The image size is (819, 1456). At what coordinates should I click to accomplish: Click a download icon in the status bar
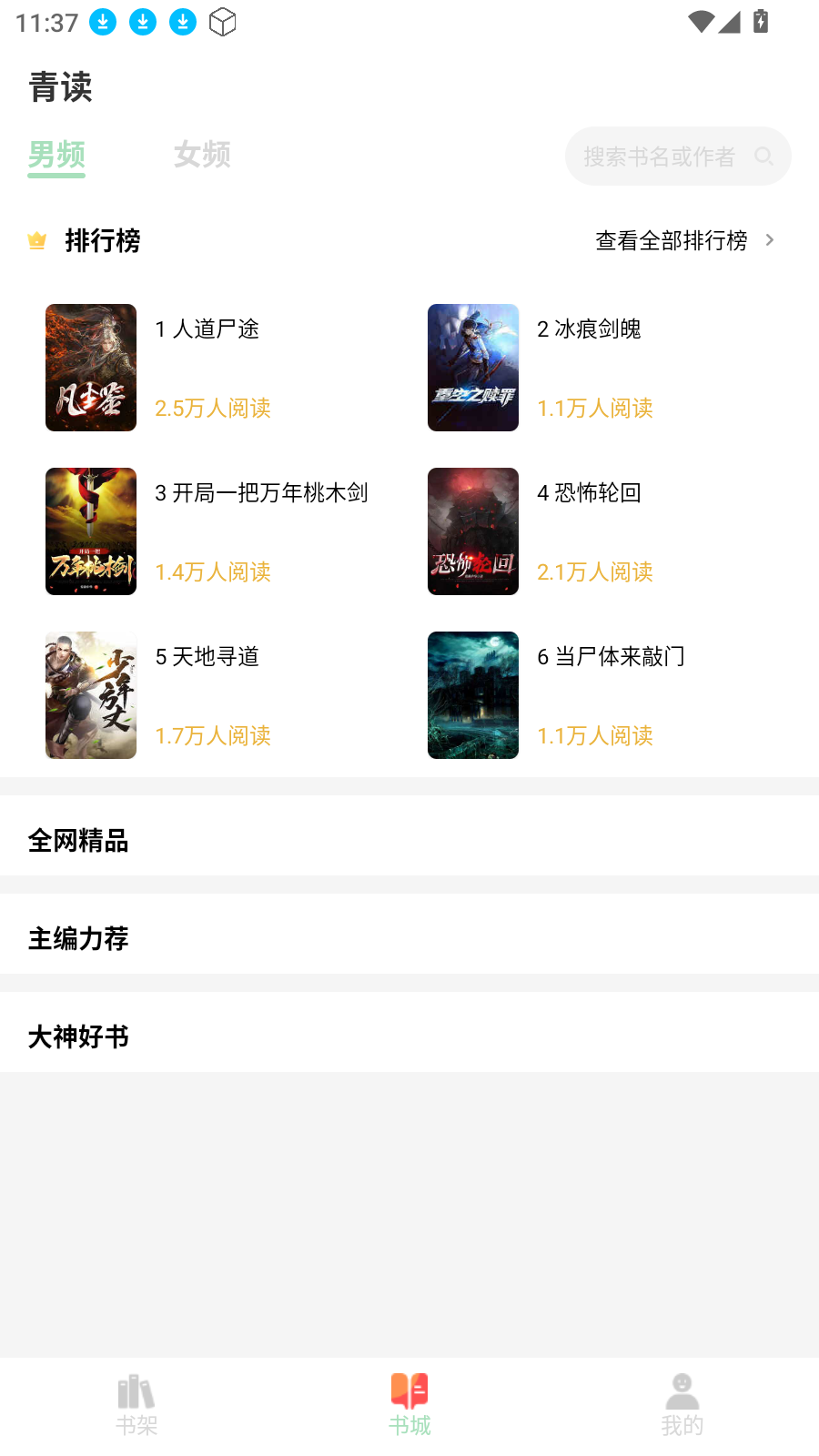click(x=102, y=22)
